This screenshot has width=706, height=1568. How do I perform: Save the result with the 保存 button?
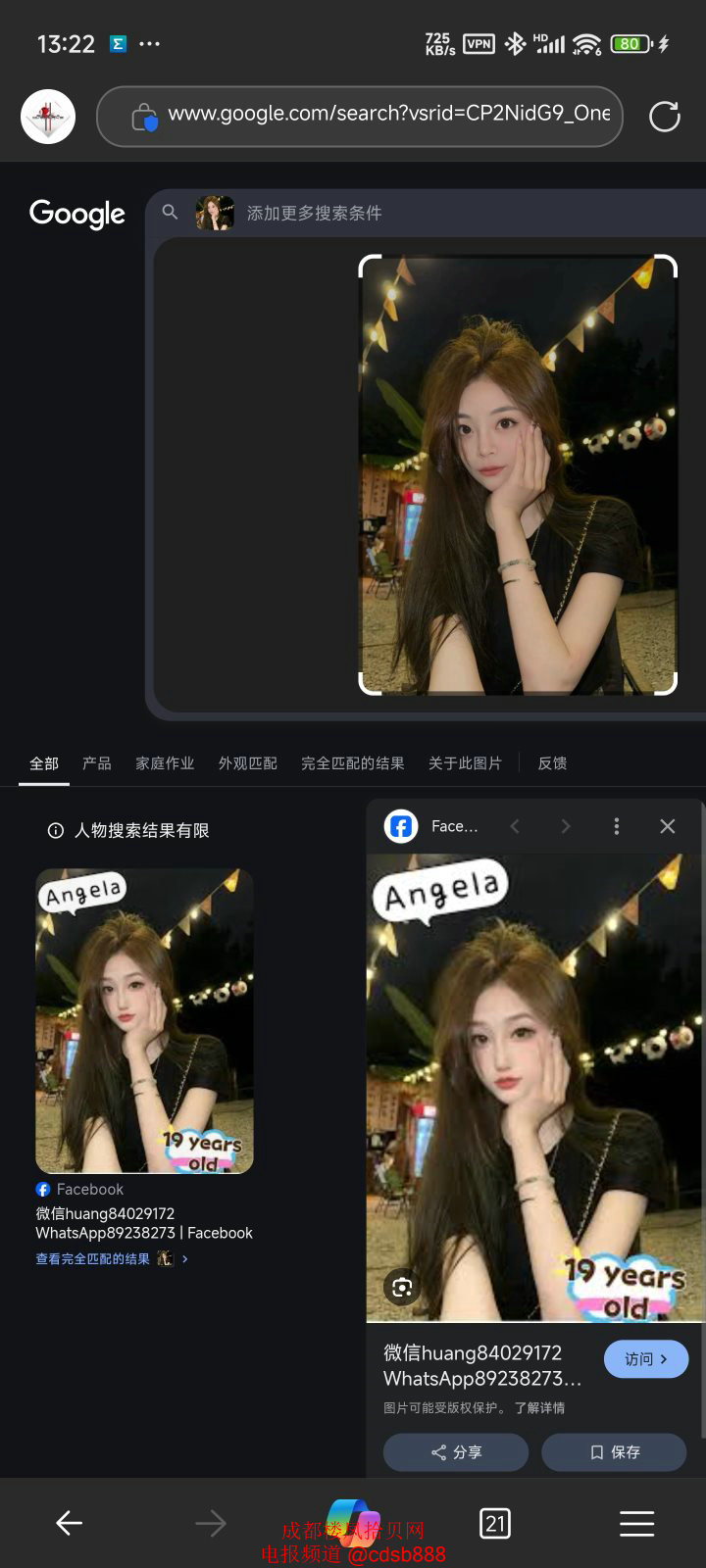(614, 1452)
